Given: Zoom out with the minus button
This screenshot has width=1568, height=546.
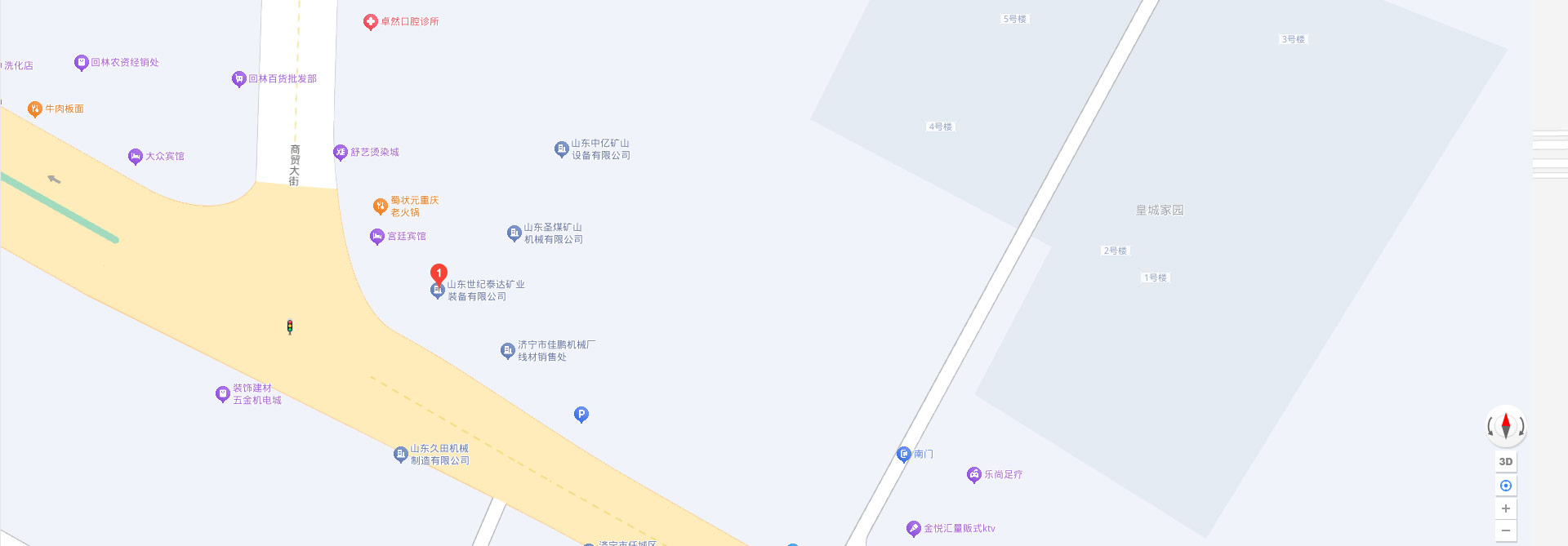Looking at the screenshot, I should pos(1505,530).
